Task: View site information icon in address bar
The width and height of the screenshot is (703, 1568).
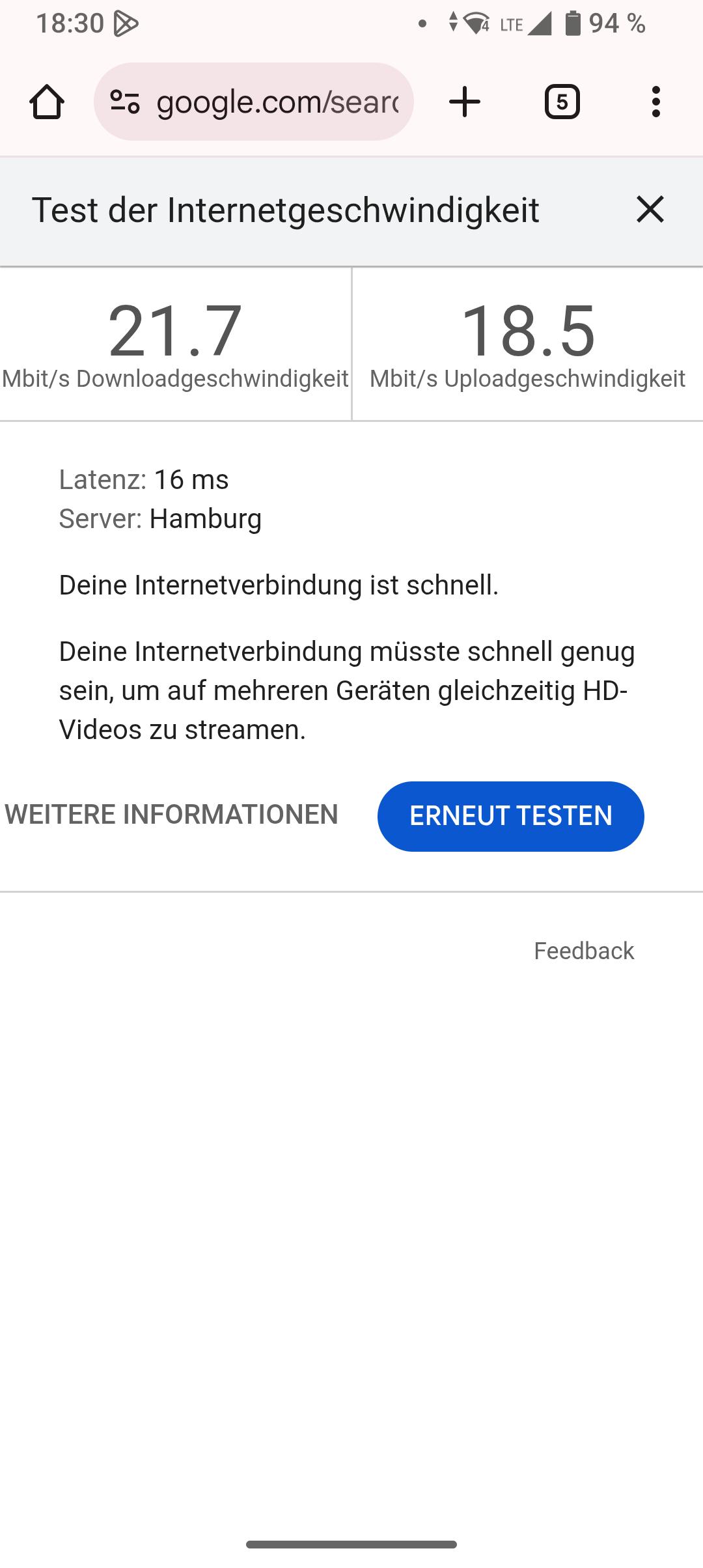Action: tap(124, 102)
